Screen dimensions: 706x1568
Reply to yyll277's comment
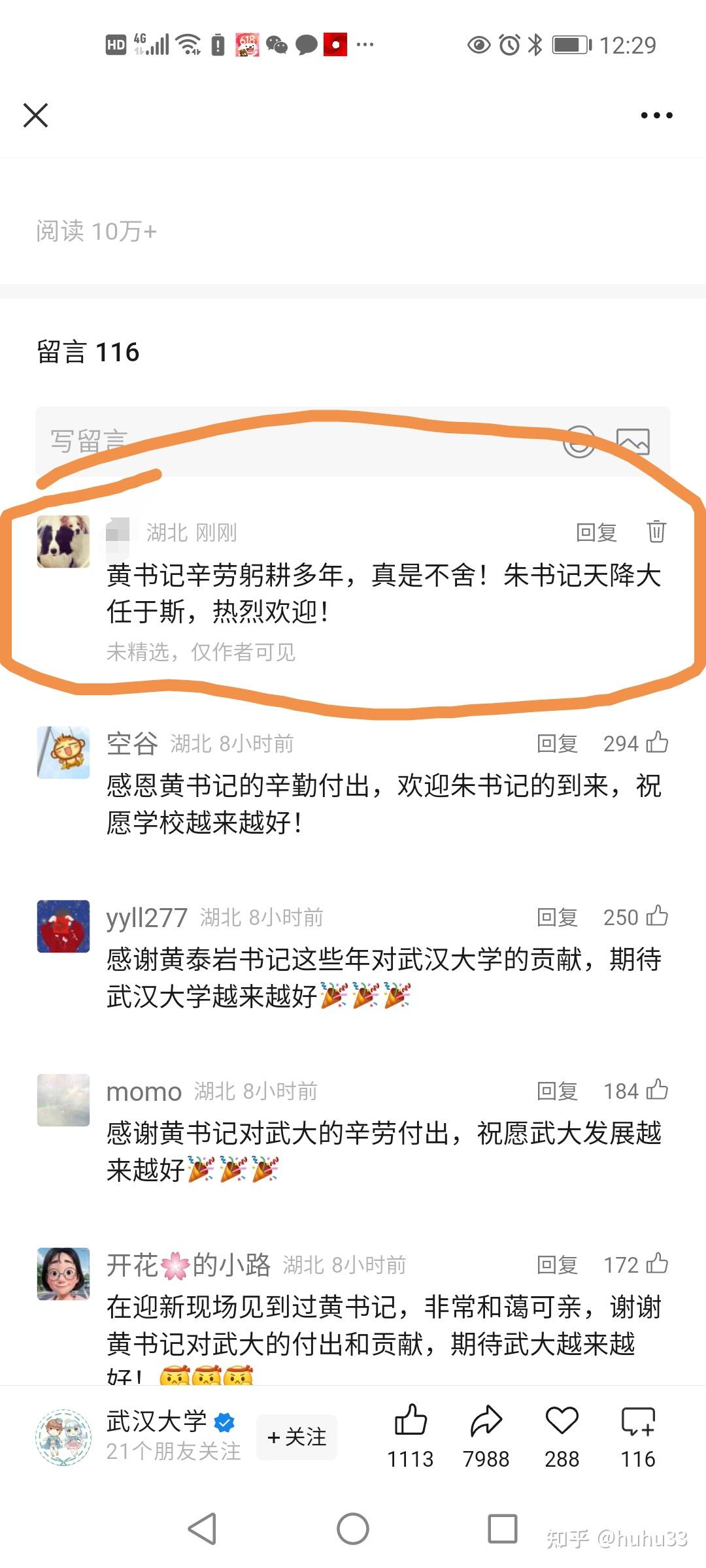click(x=557, y=917)
